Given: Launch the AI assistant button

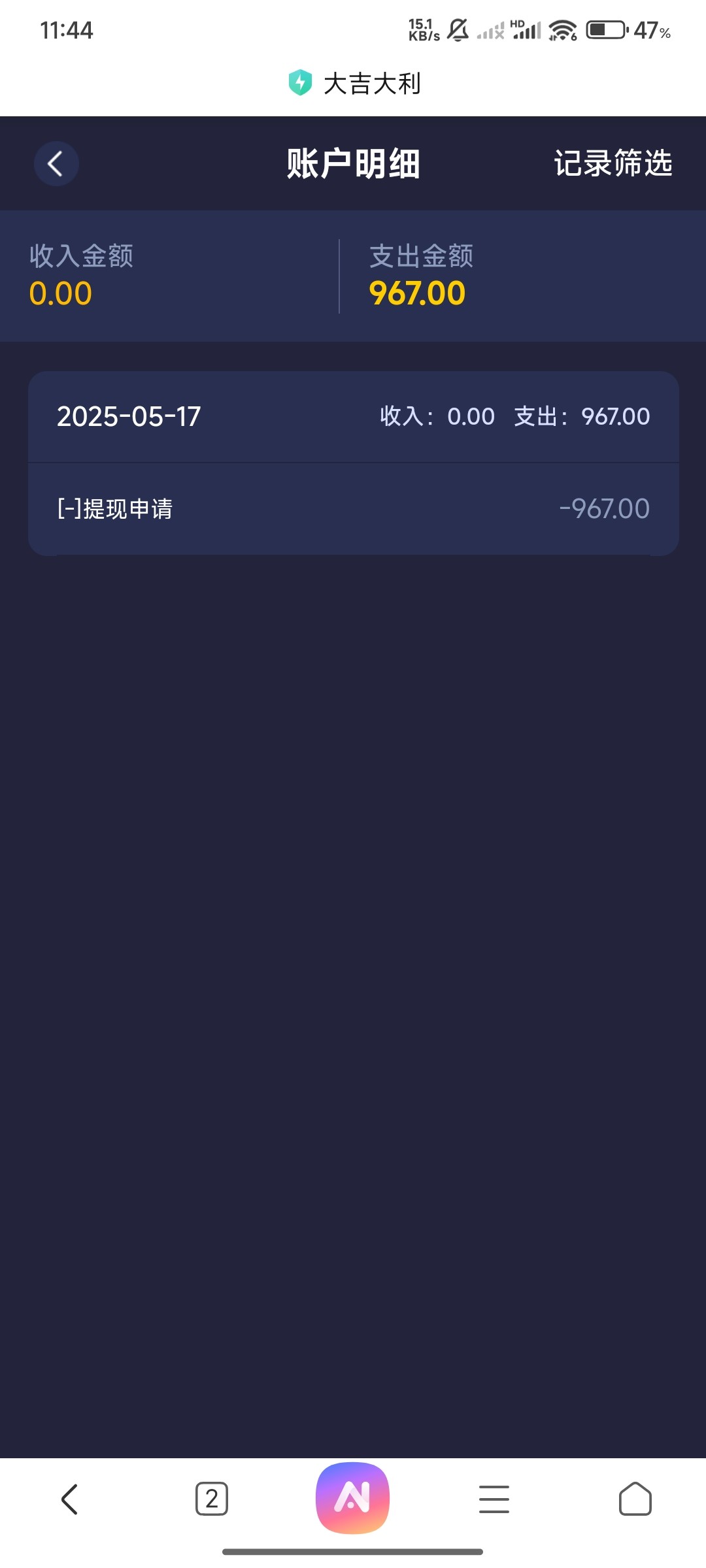Looking at the screenshot, I should [353, 1497].
